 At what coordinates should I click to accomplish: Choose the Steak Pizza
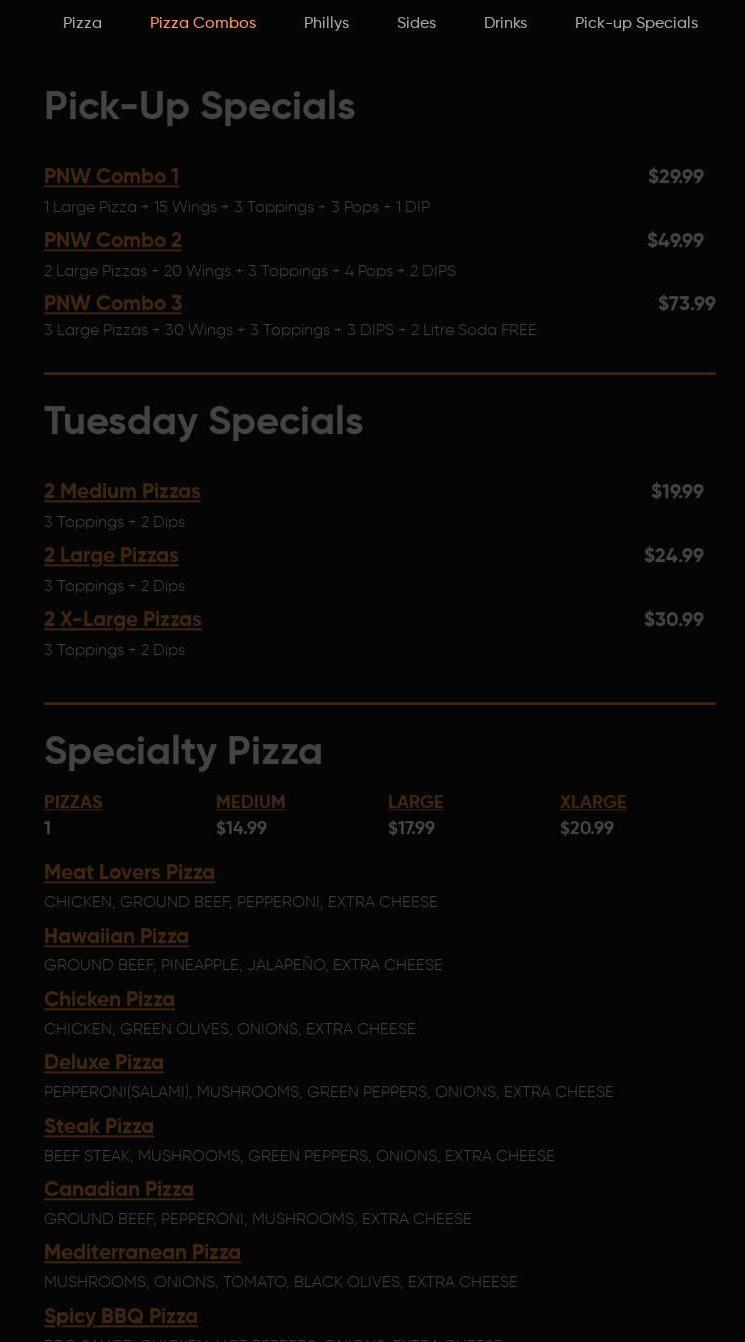click(98, 1127)
